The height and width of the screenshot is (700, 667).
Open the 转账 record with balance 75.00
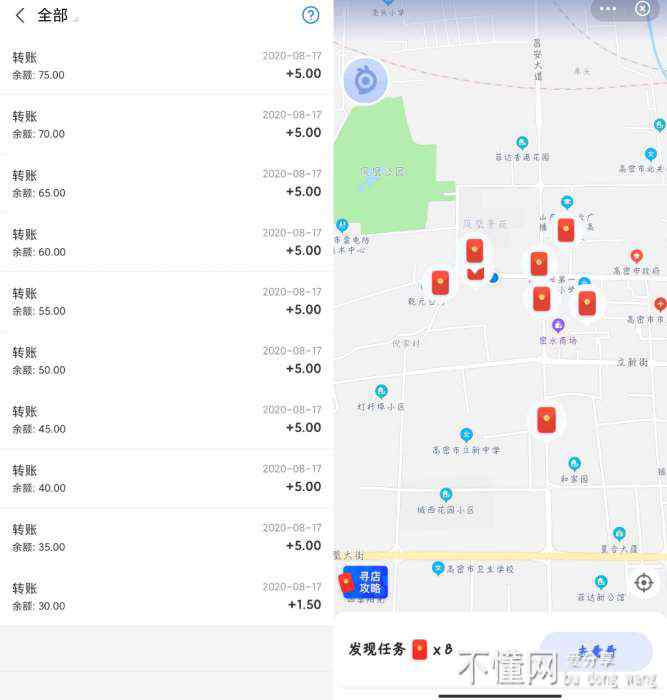pyautogui.click(x=166, y=66)
